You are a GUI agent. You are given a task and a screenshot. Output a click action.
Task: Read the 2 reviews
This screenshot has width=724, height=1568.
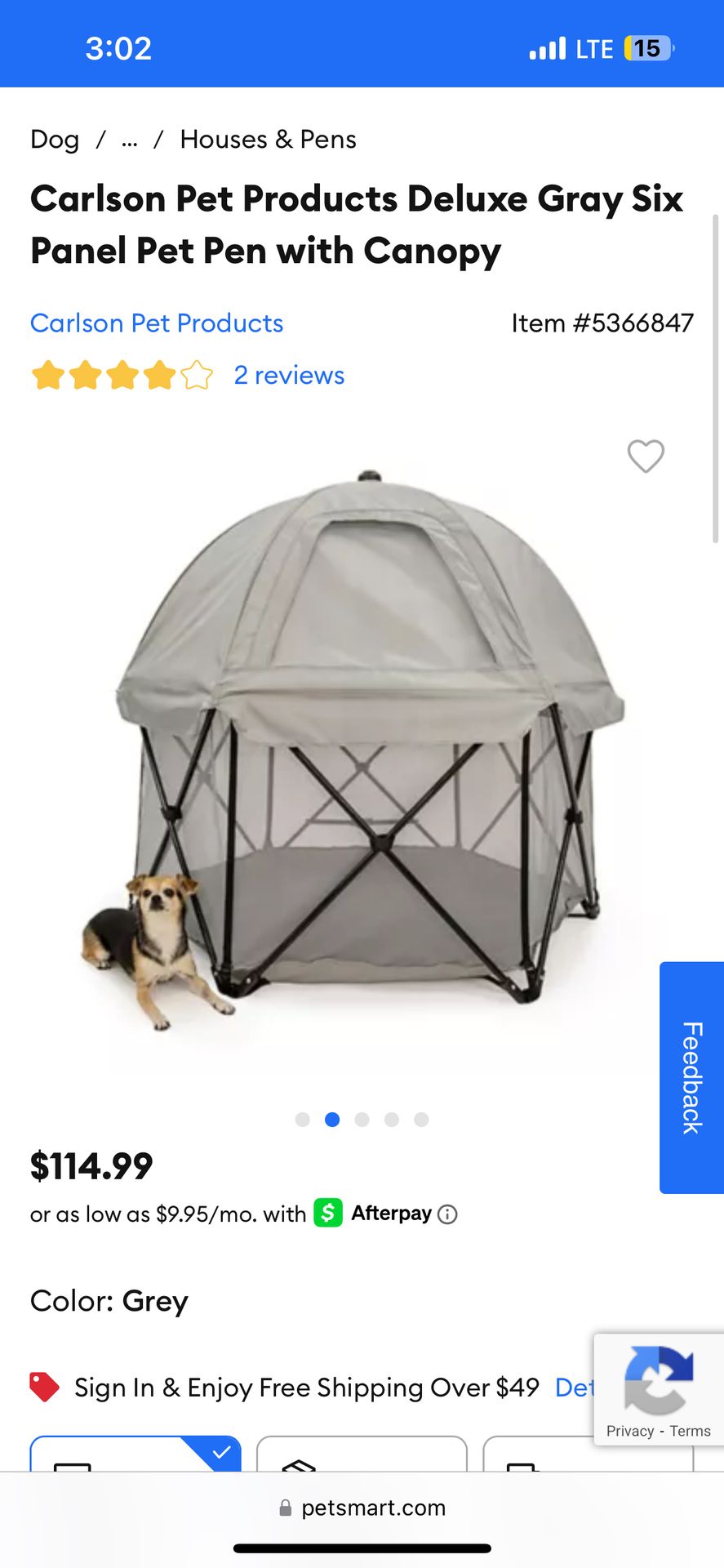pyautogui.click(x=289, y=376)
